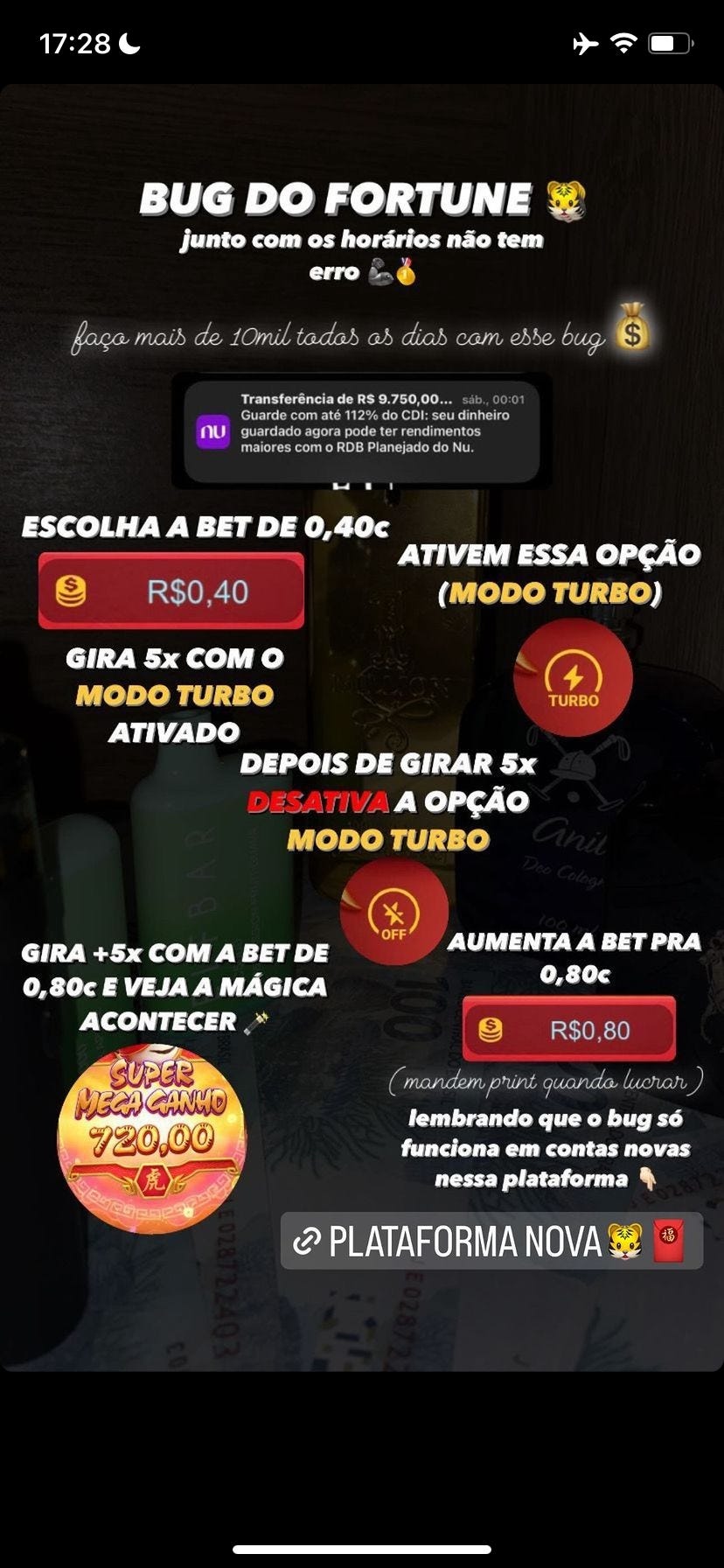Open the PLATAFORMA NOVA link sticker
The width and height of the screenshot is (724, 1568).
(x=491, y=1241)
